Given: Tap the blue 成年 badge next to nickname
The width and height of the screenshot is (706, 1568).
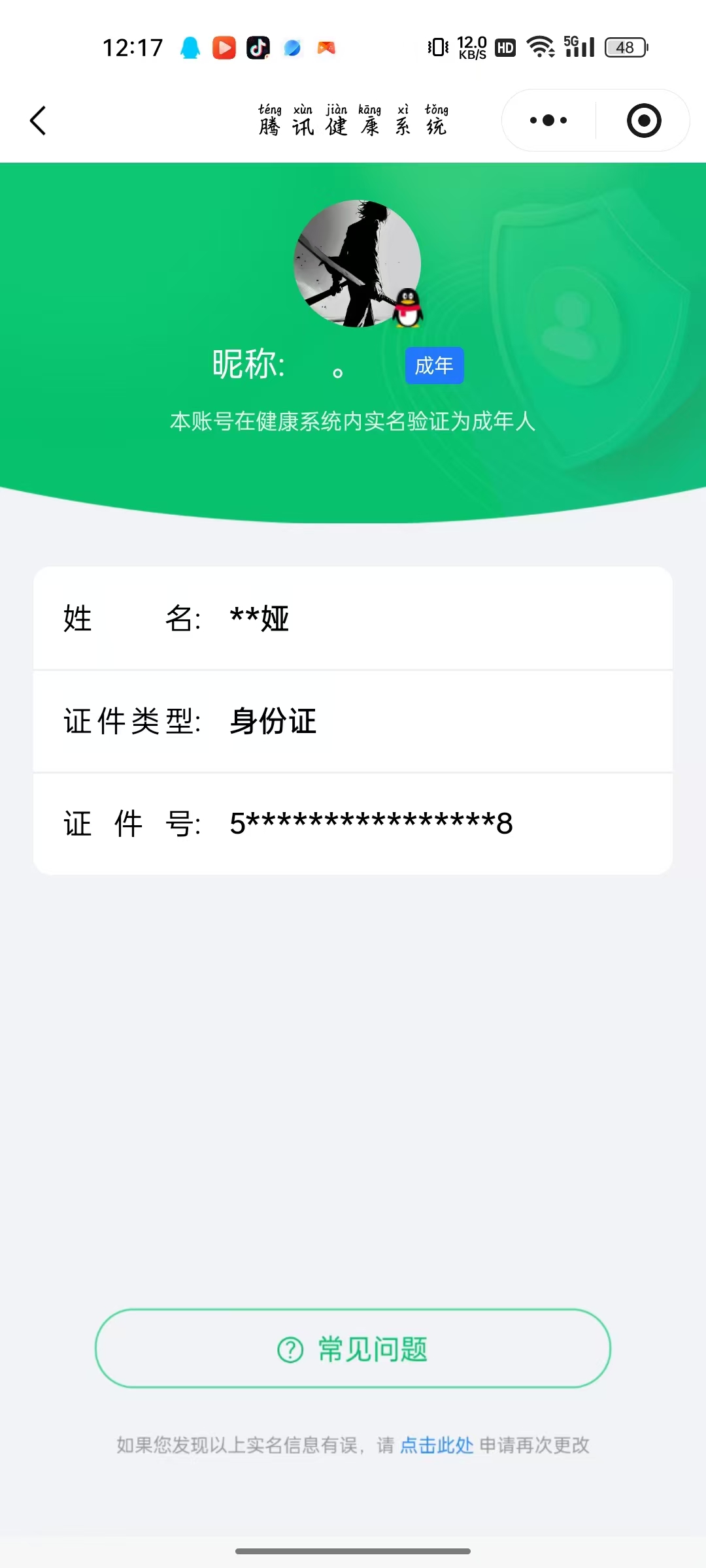Looking at the screenshot, I should click(x=434, y=366).
